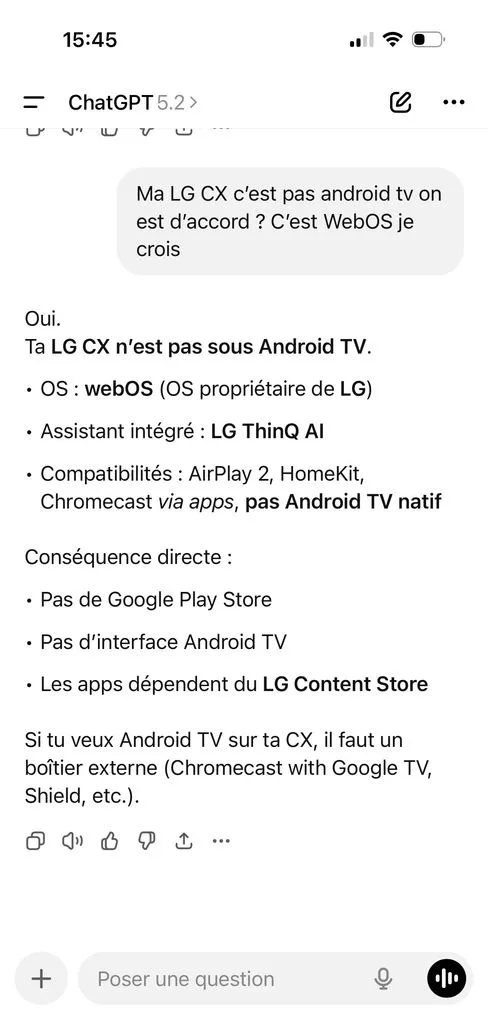Read the response aloud
The image size is (488, 1024).
pos(73,841)
